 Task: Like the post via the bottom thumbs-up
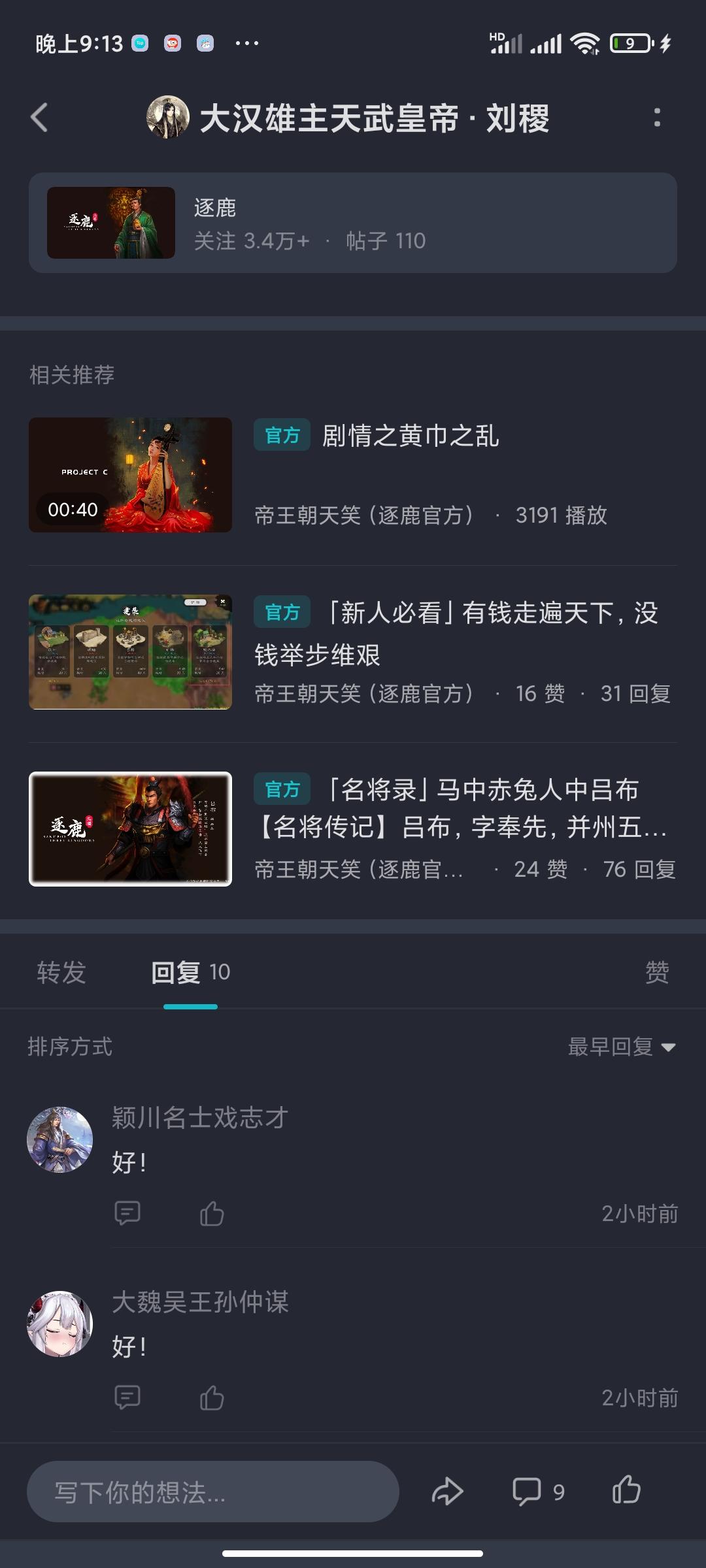[x=627, y=1493]
